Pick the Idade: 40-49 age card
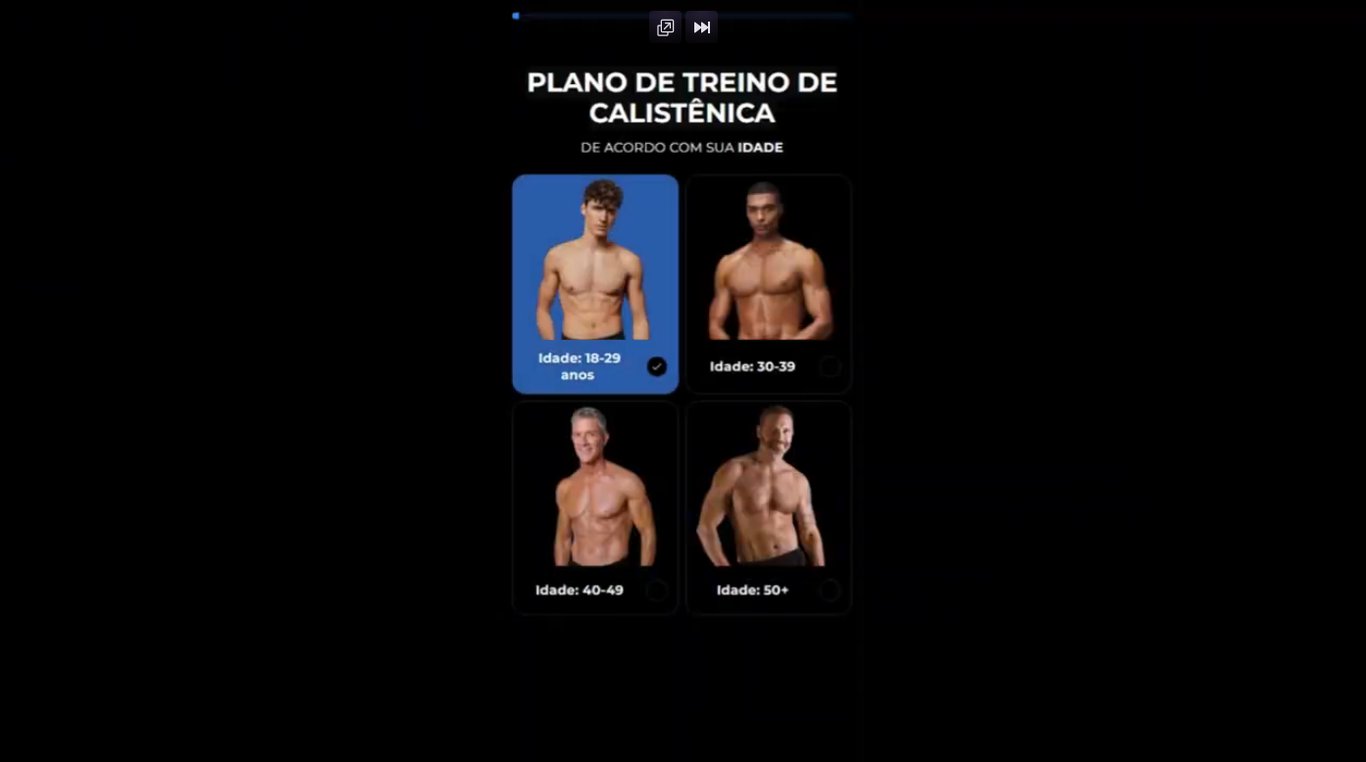The height and width of the screenshot is (762, 1366). tap(595, 507)
